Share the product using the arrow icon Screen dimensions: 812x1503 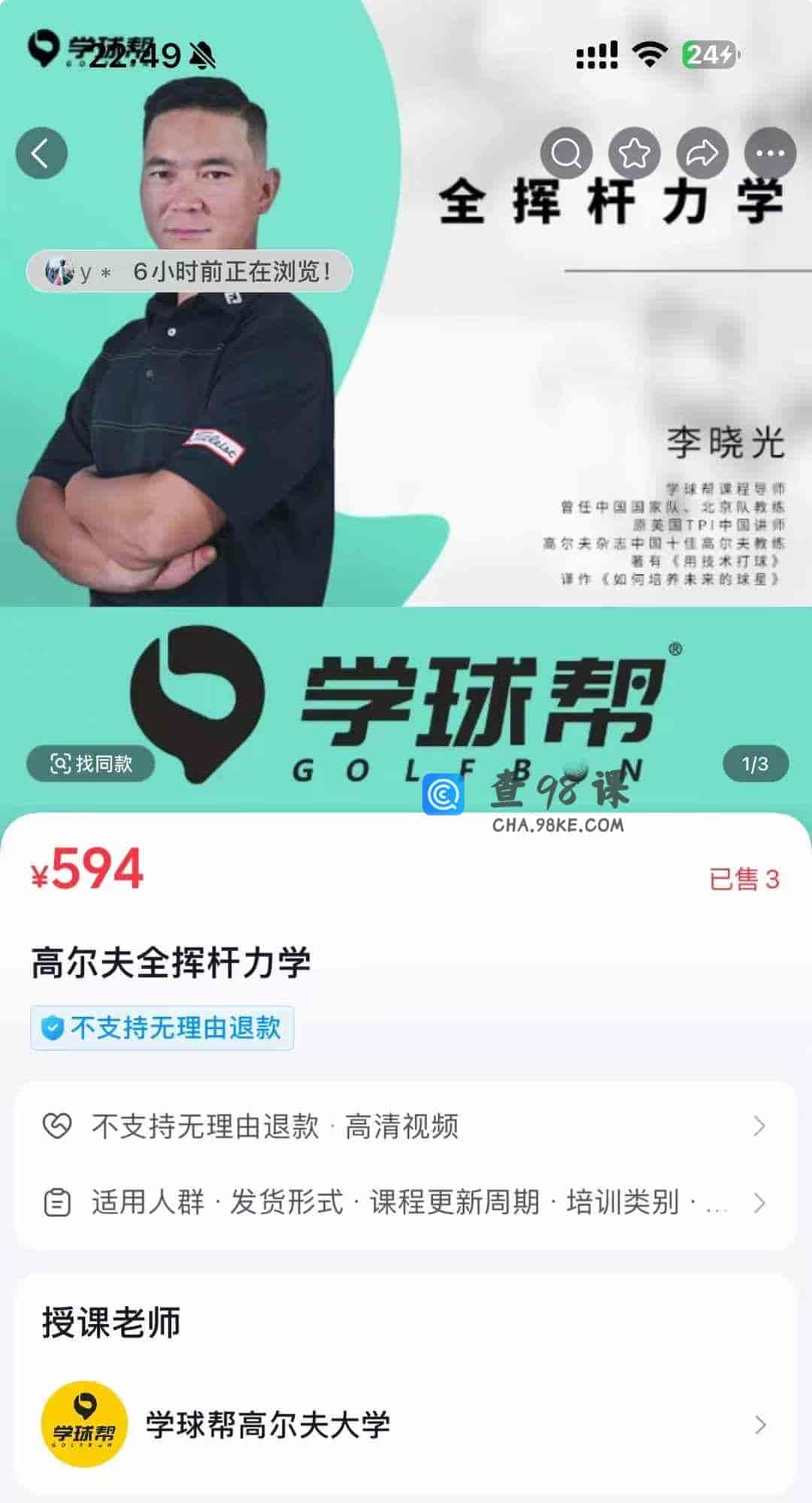tap(702, 153)
